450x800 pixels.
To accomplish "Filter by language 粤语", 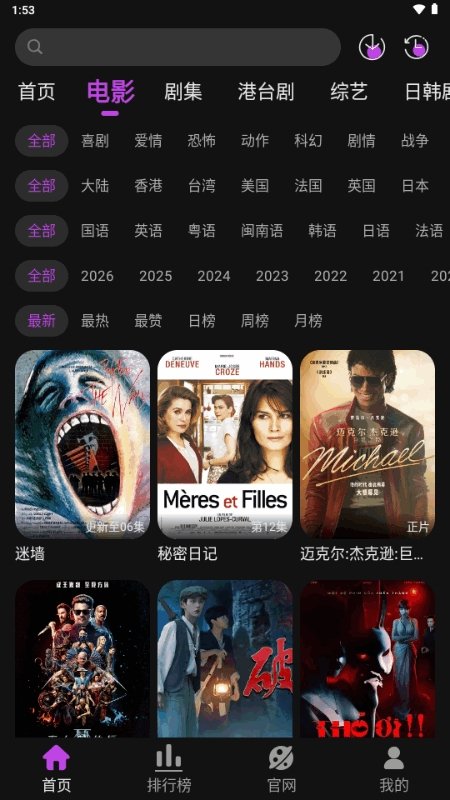I will [x=202, y=231].
